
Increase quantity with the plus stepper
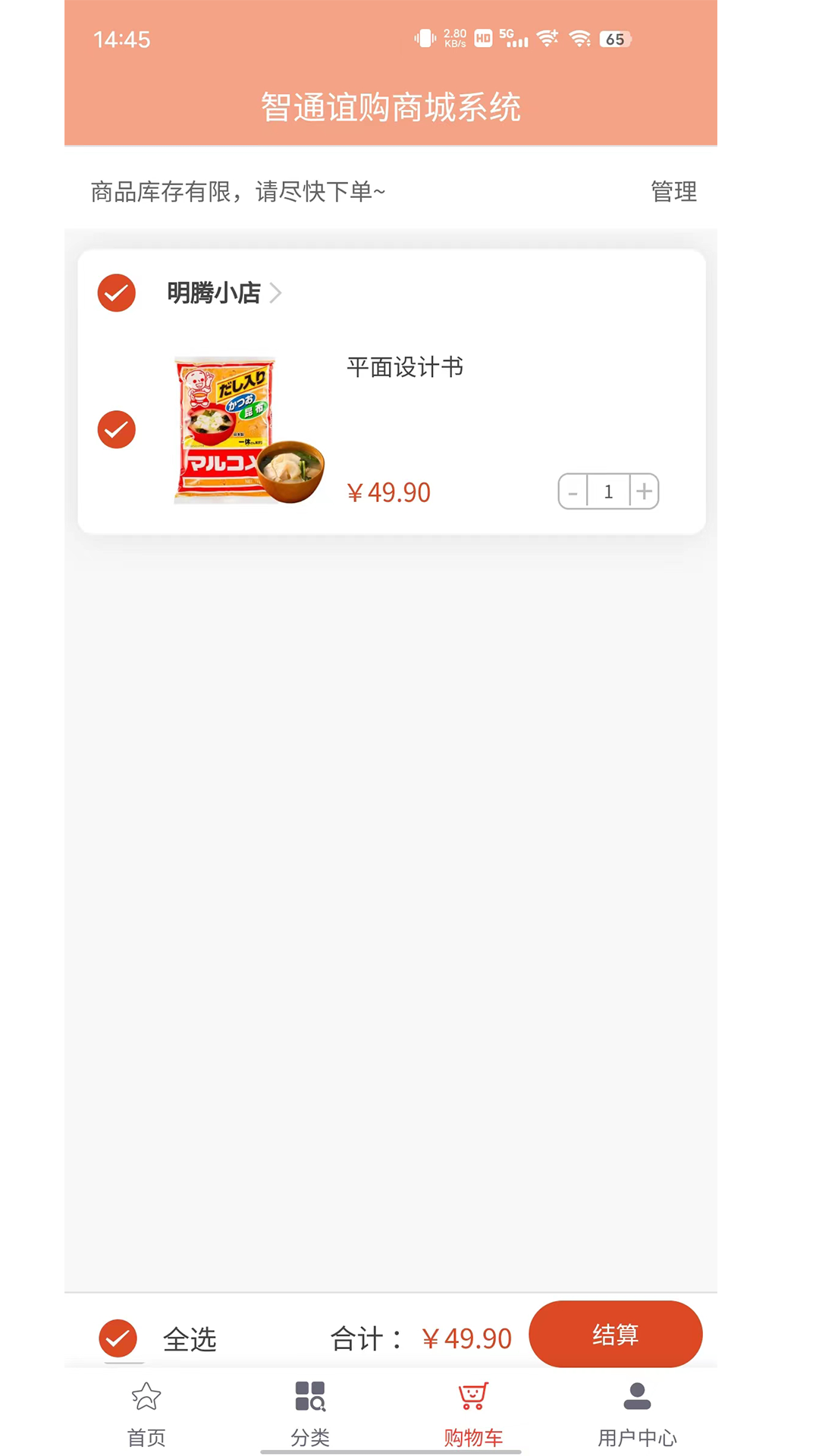643,491
